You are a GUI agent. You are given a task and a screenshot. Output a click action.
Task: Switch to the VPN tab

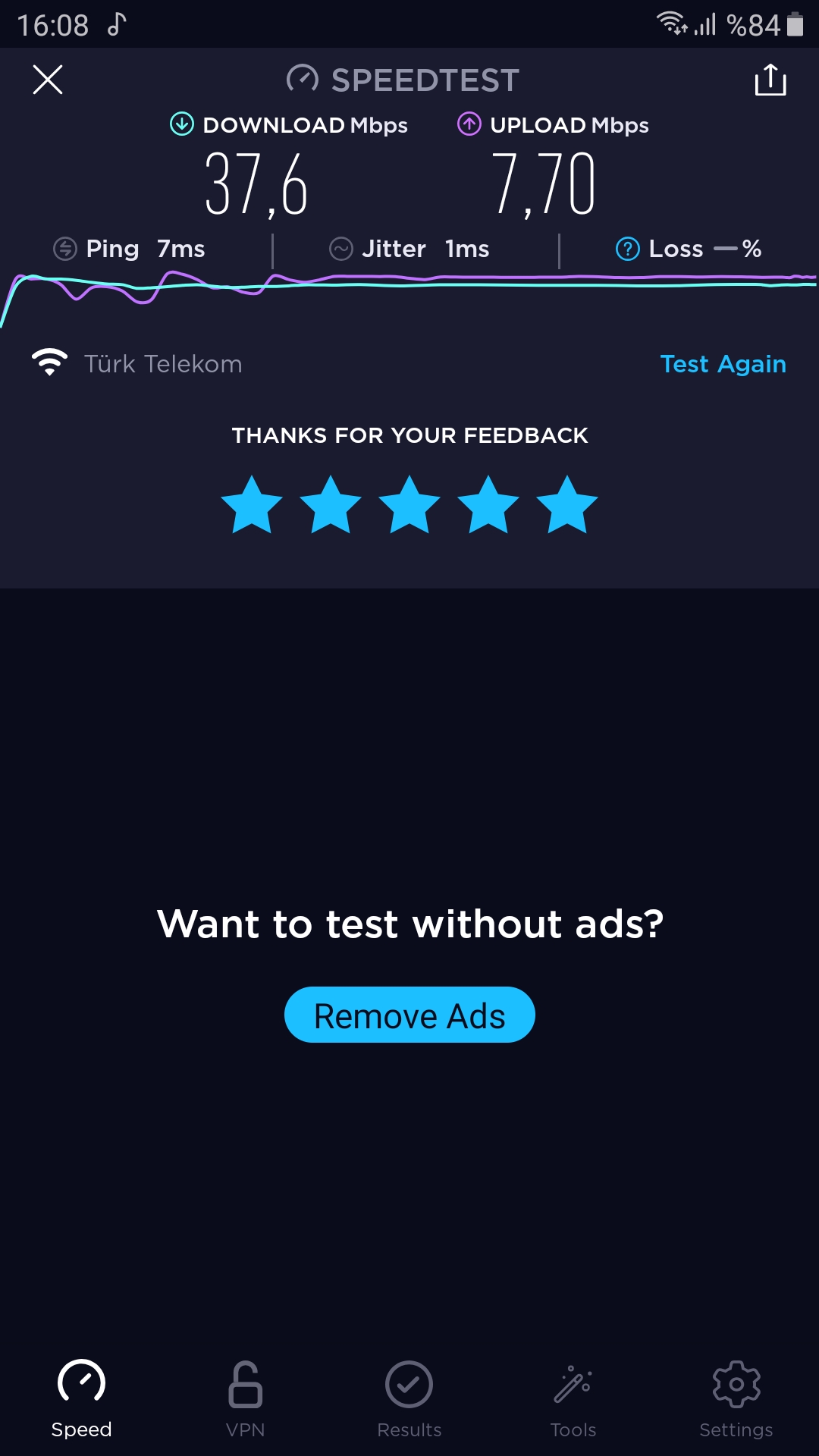(x=245, y=1398)
